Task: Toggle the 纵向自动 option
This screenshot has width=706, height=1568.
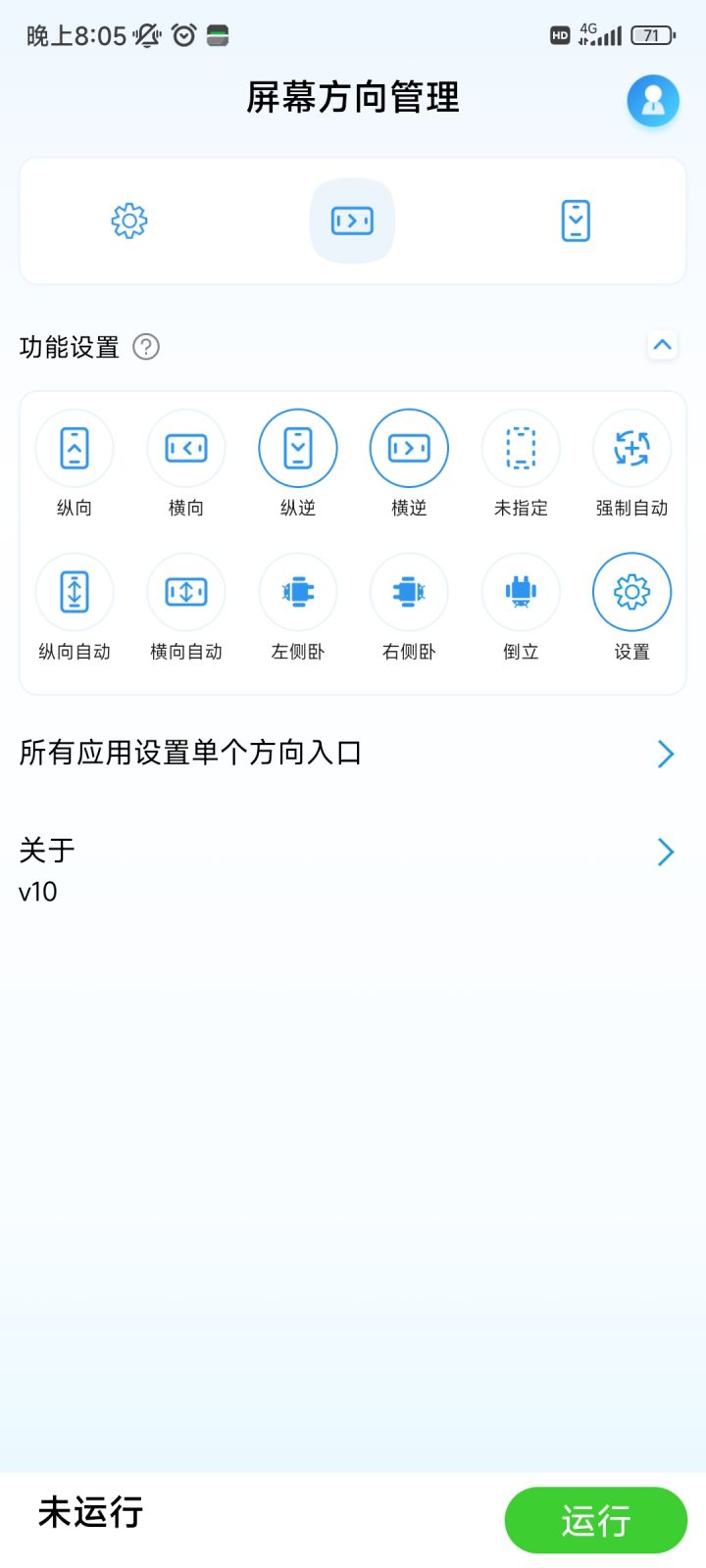Action: click(x=75, y=593)
